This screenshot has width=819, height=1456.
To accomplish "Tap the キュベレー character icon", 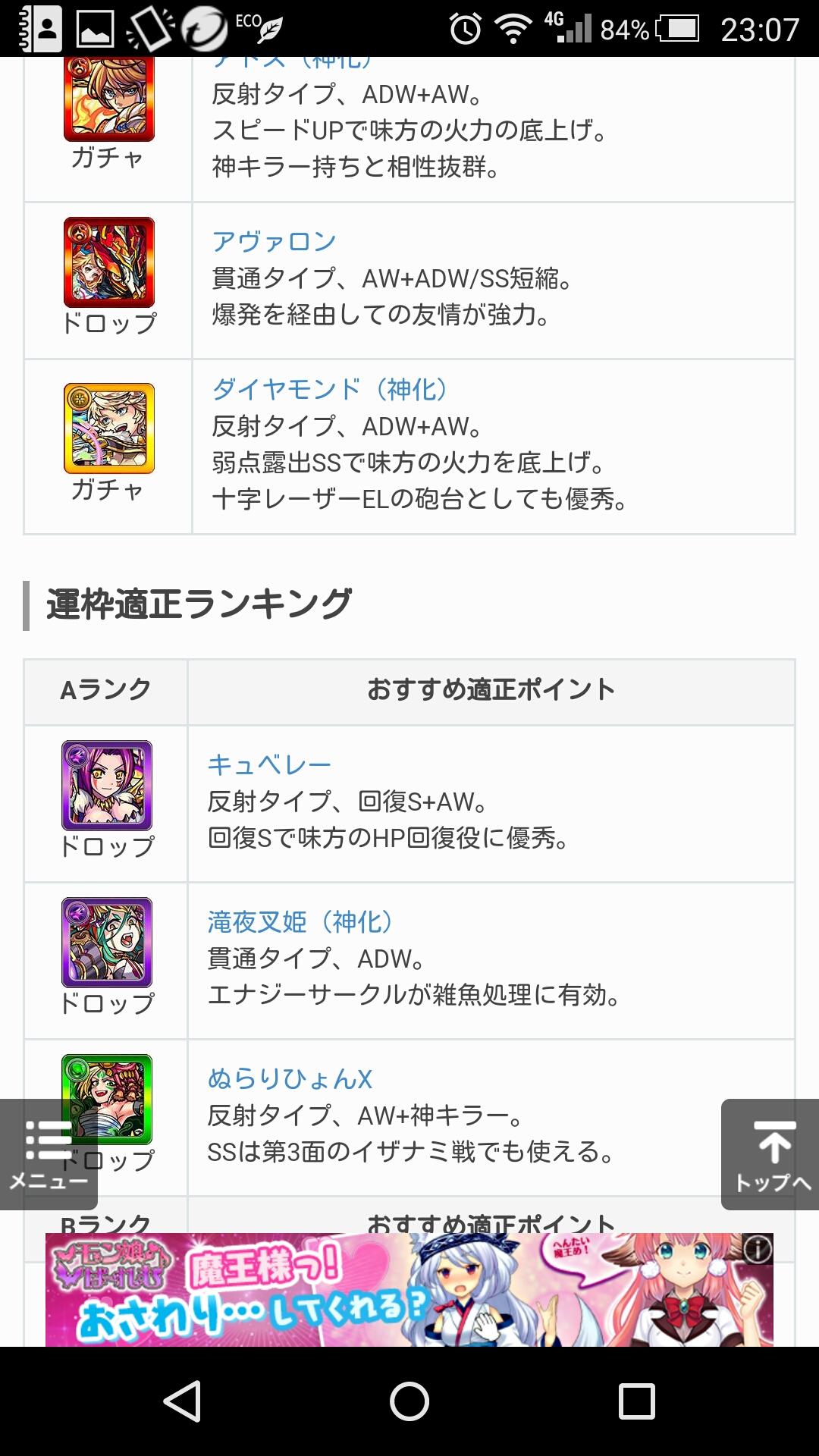I will [107, 786].
